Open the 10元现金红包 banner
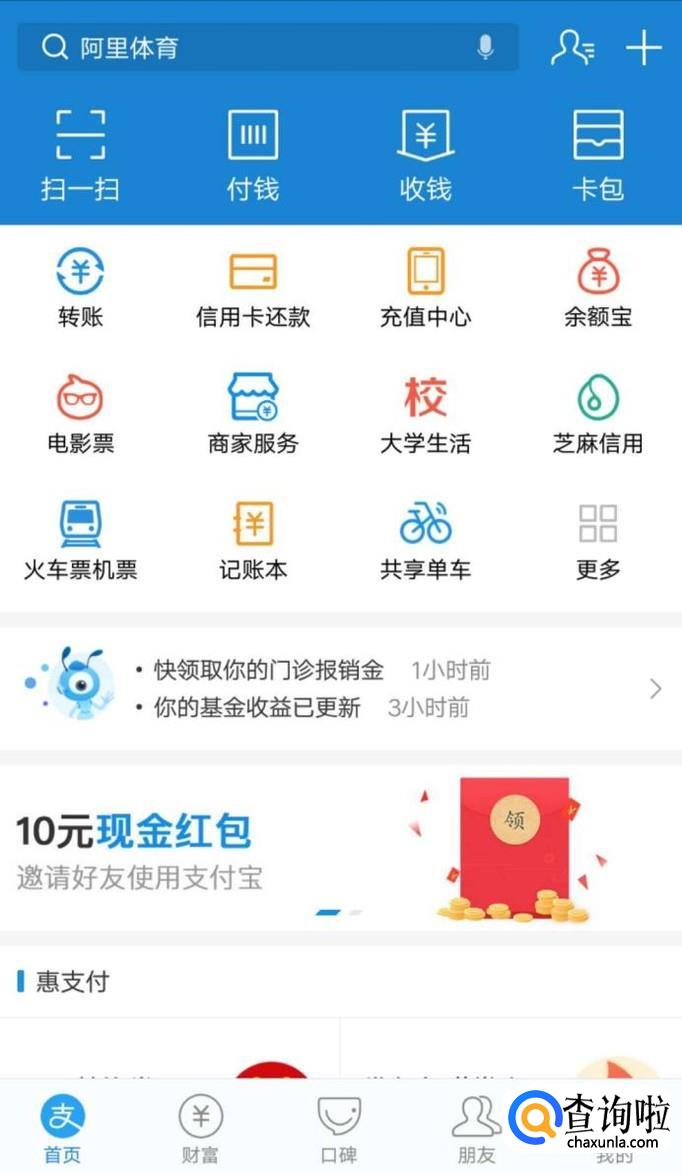The height and width of the screenshot is (1173, 682). tap(340, 848)
